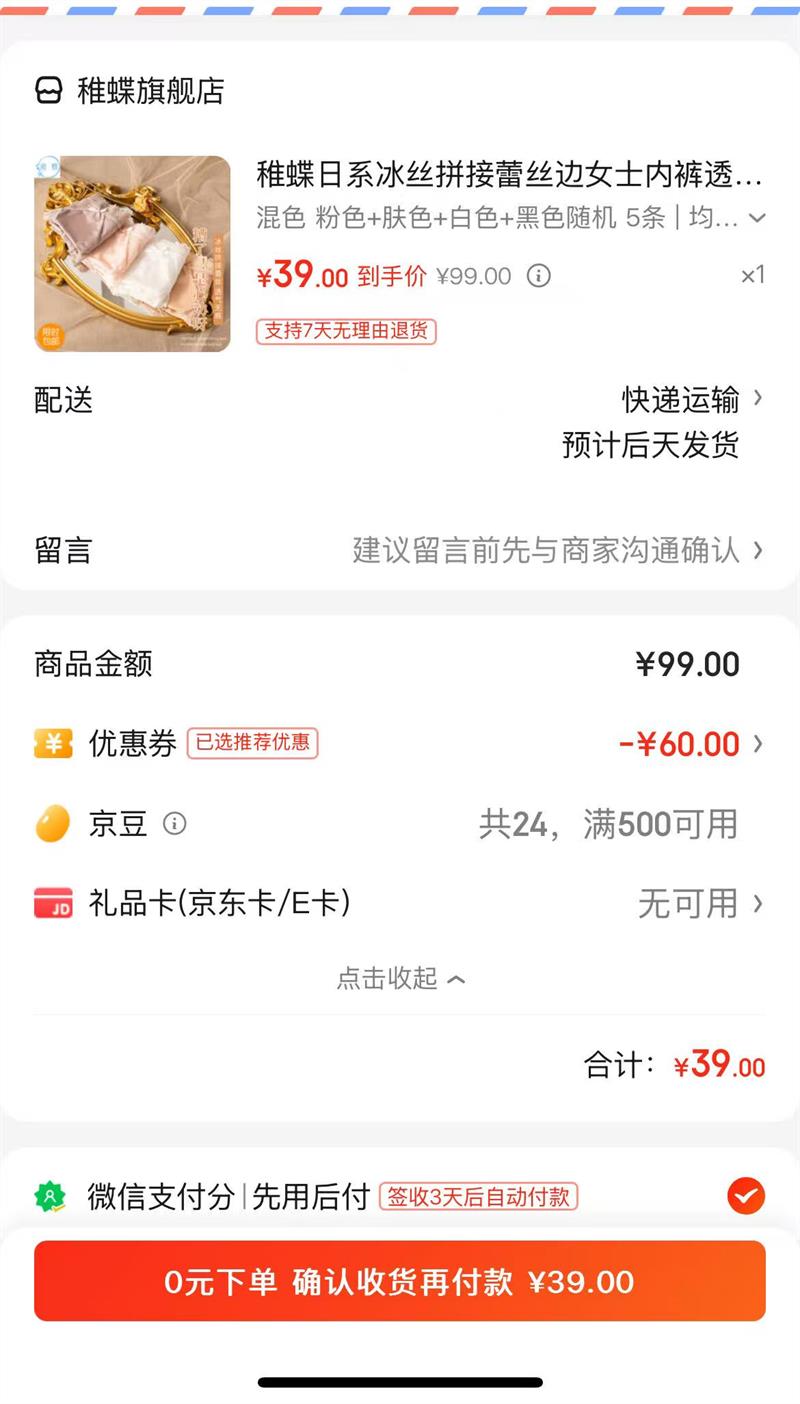The height and width of the screenshot is (1404, 800).
Task: Add a 留言 note to the seller
Action: [555, 550]
